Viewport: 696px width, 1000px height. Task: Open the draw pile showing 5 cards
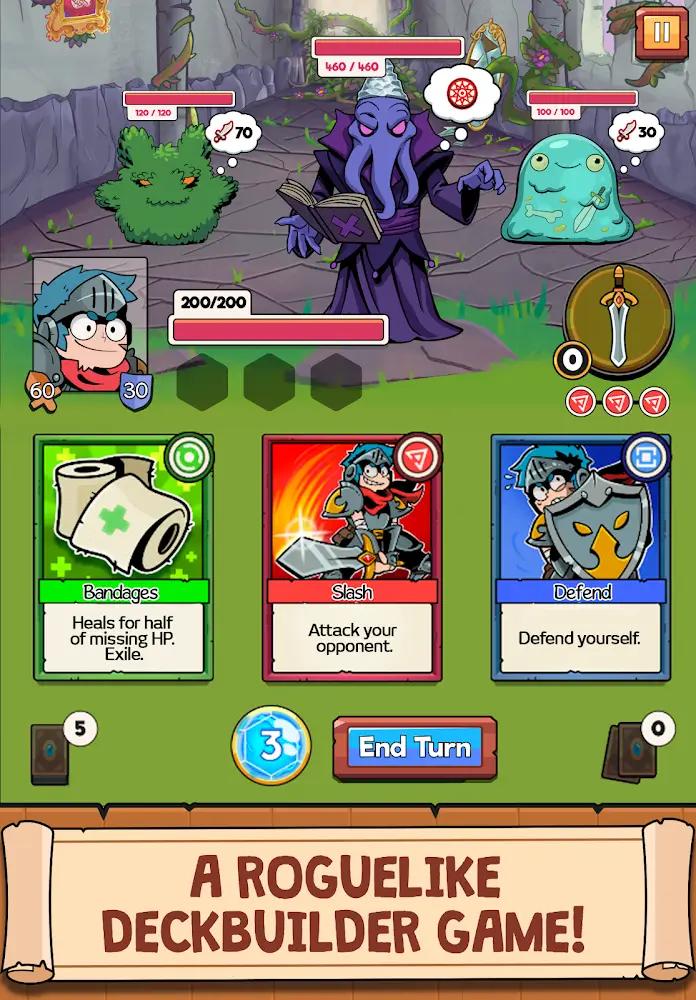tap(52, 749)
